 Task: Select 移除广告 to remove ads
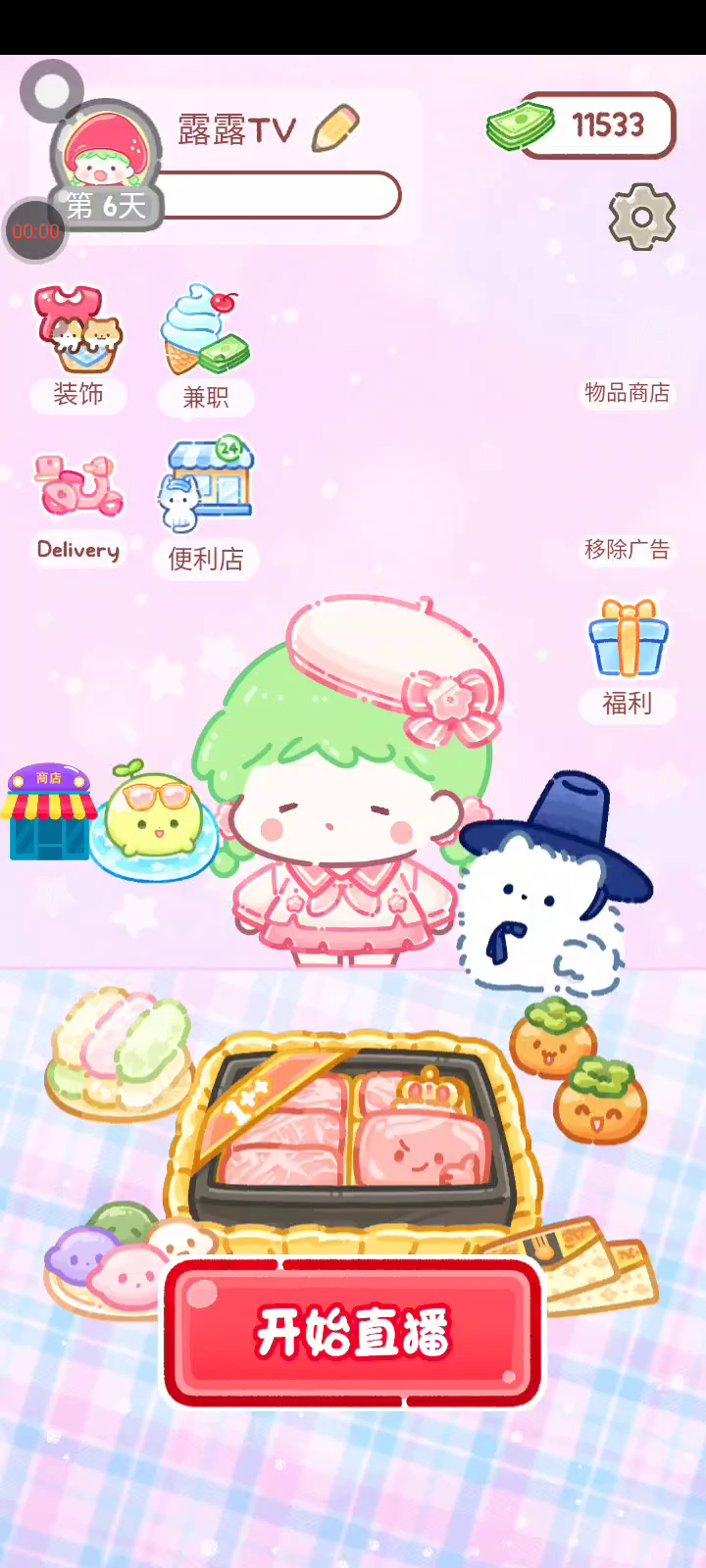pyautogui.click(x=627, y=549)
